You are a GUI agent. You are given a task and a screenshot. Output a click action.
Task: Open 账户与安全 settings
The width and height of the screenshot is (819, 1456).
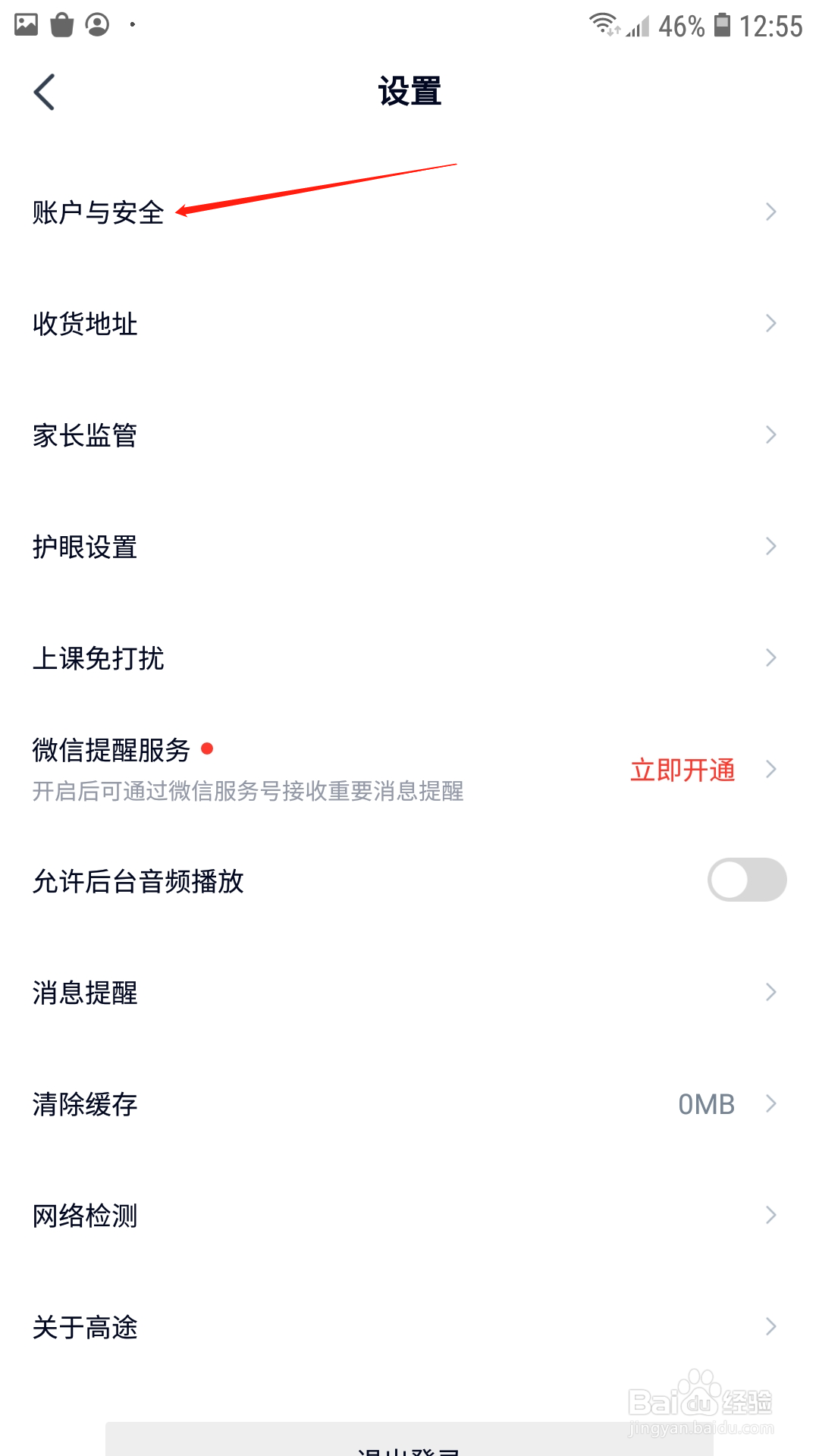tap(409, 212)
